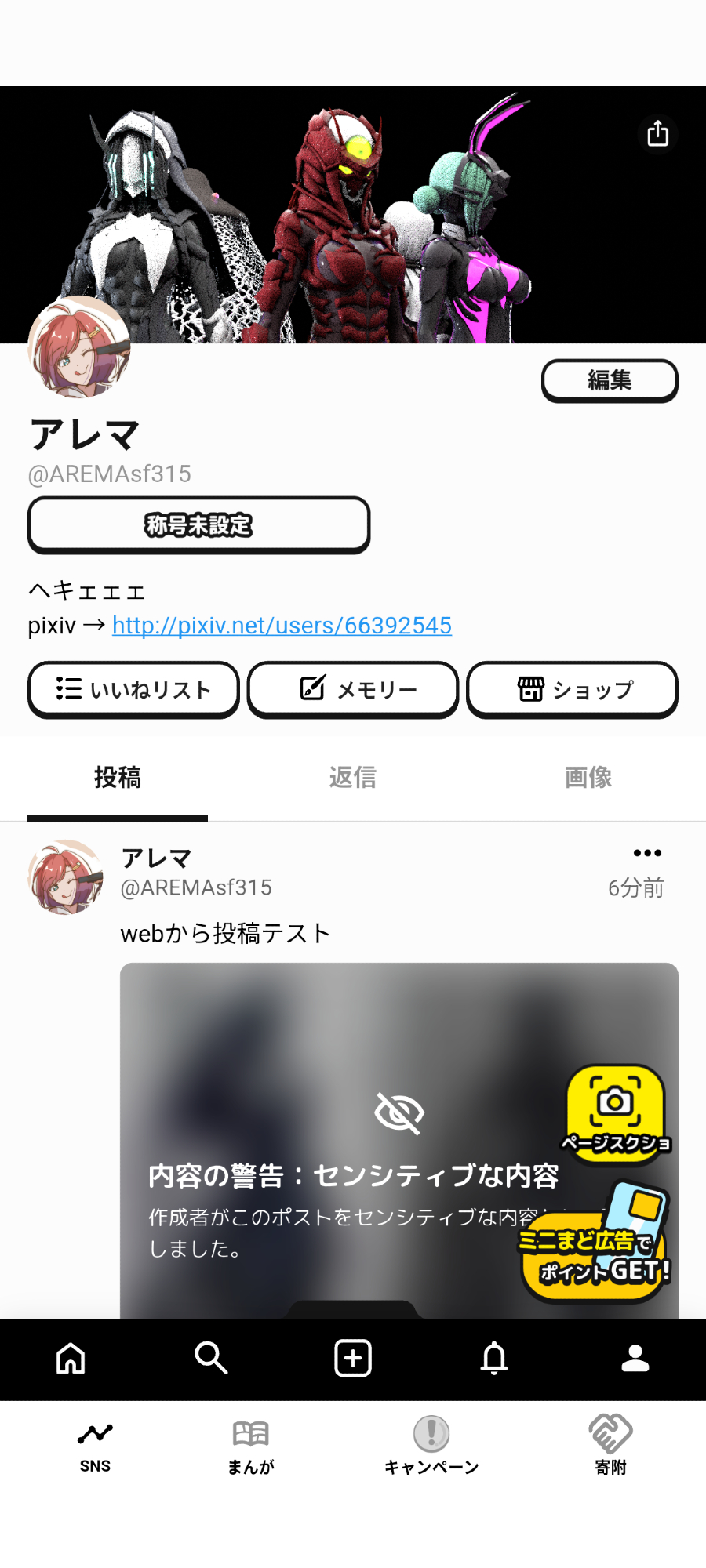The width and height of the screenshot is (706, 1568).
Task: Go to the home feed
Action: 71,1359
